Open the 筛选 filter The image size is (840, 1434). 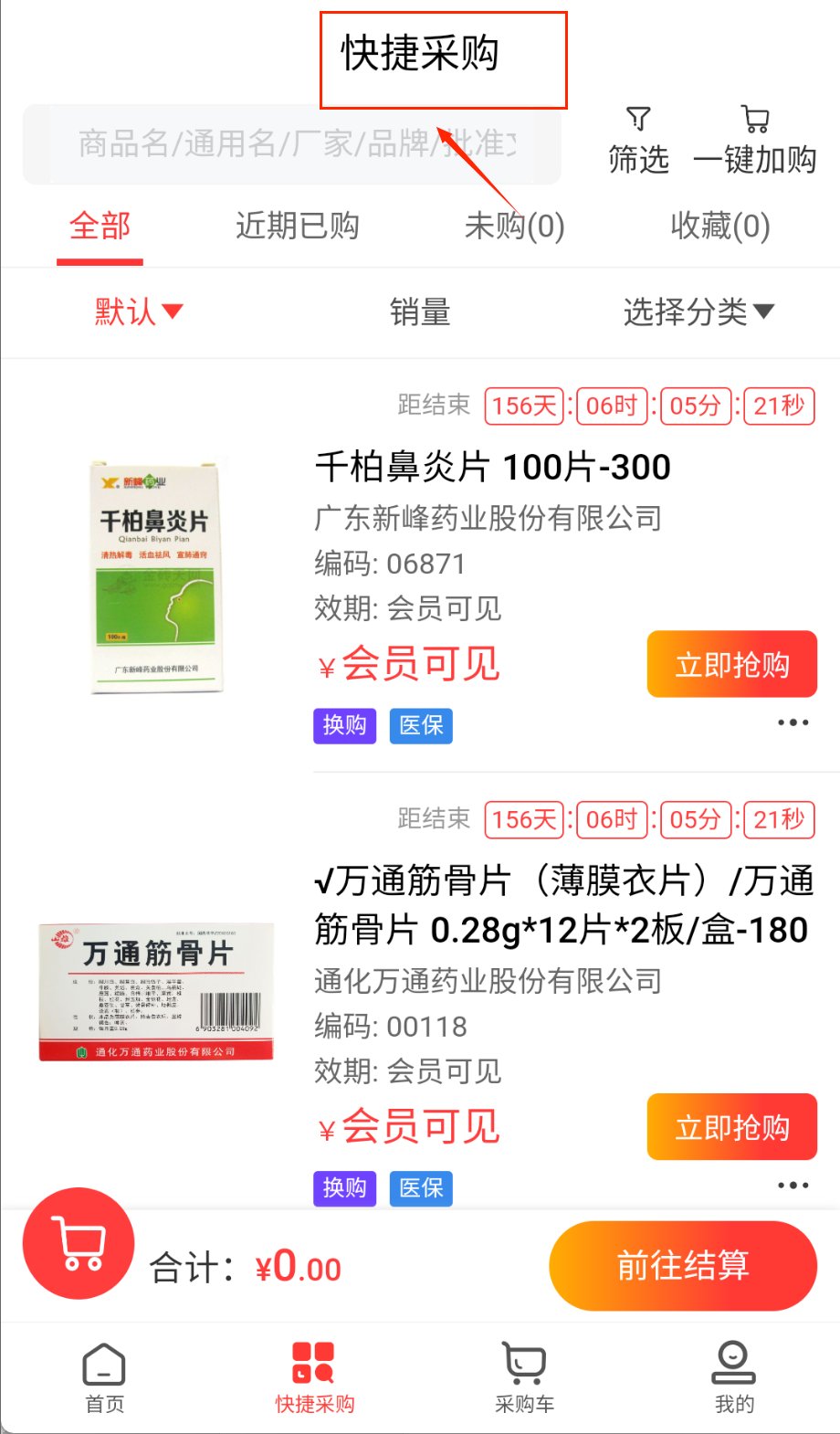(x=638, y=142)
